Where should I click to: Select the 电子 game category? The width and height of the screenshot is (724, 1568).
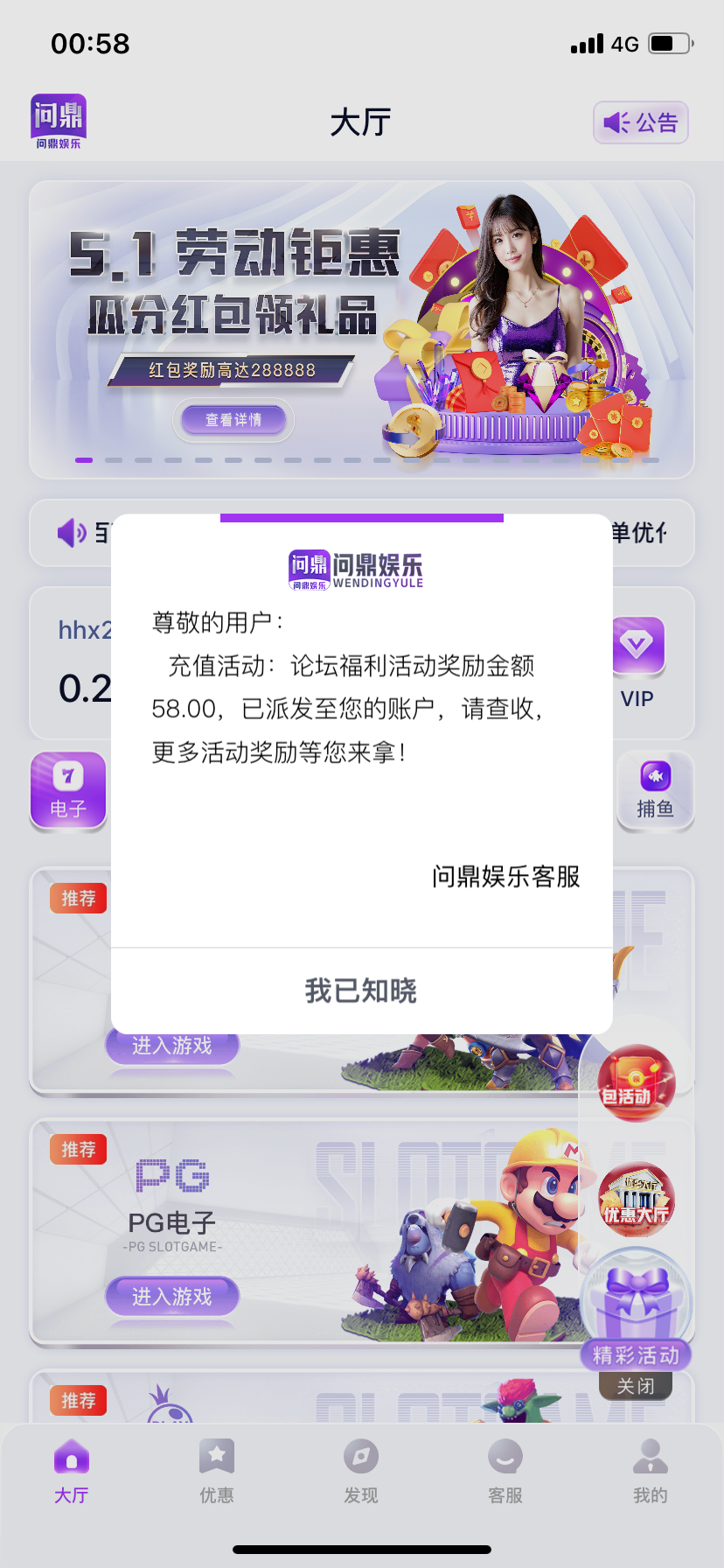tap(68, 790)
